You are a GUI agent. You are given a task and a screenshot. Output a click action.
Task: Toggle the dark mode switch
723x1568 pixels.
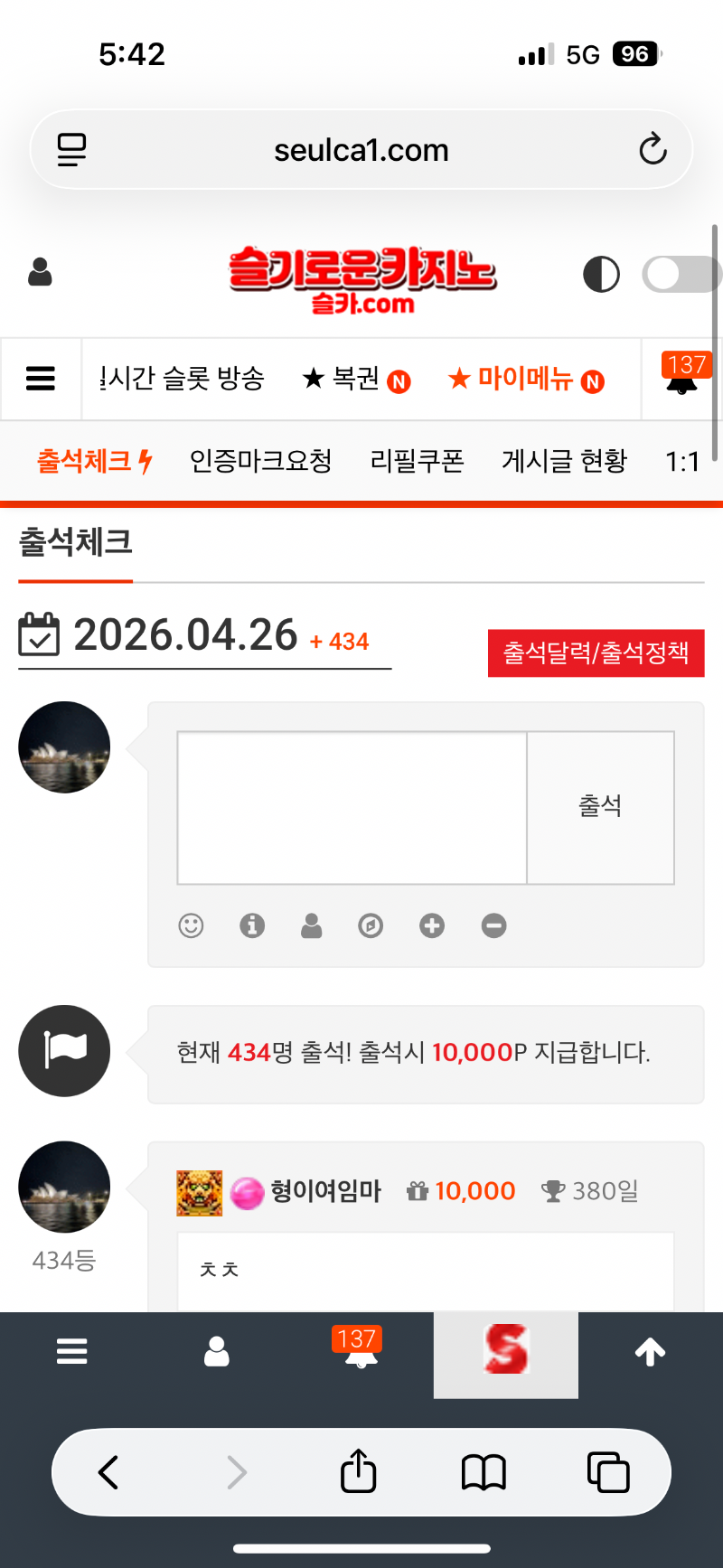[680, 274]
